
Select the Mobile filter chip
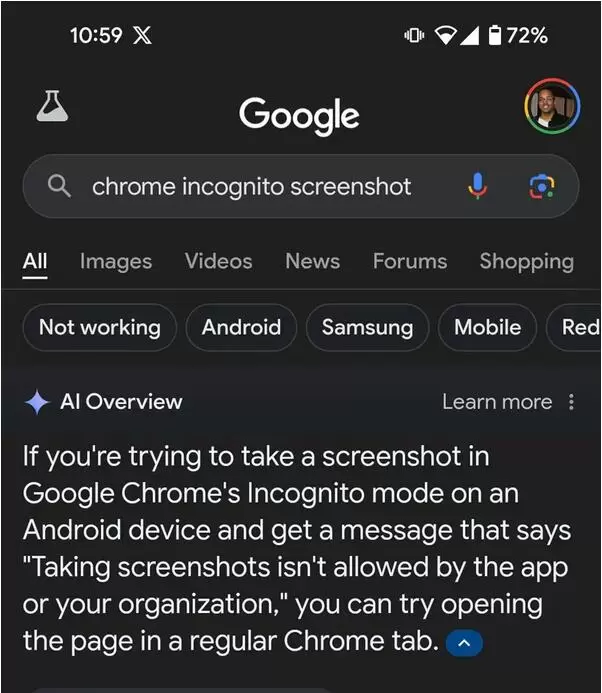coord(487,327)
